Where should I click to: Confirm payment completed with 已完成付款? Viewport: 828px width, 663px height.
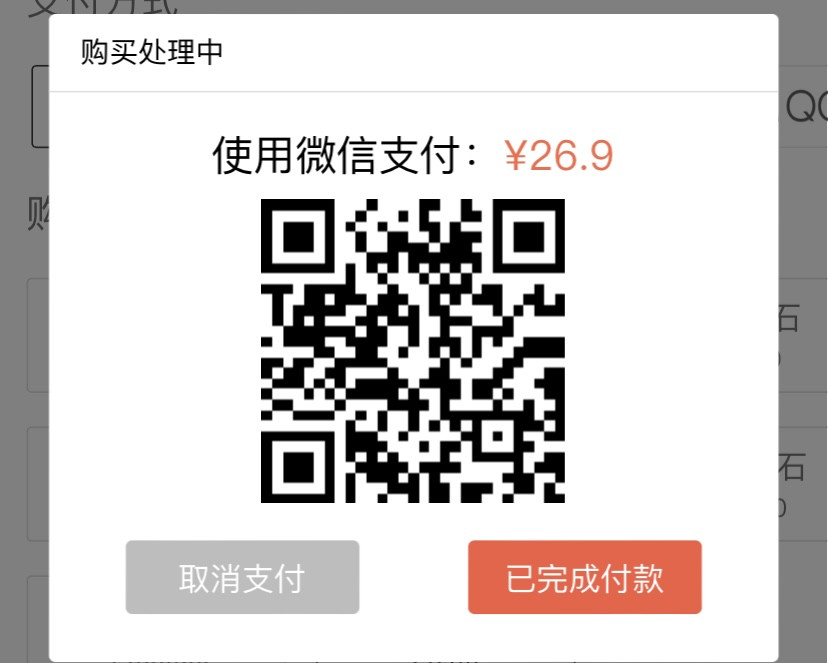(x=584, y=577)
